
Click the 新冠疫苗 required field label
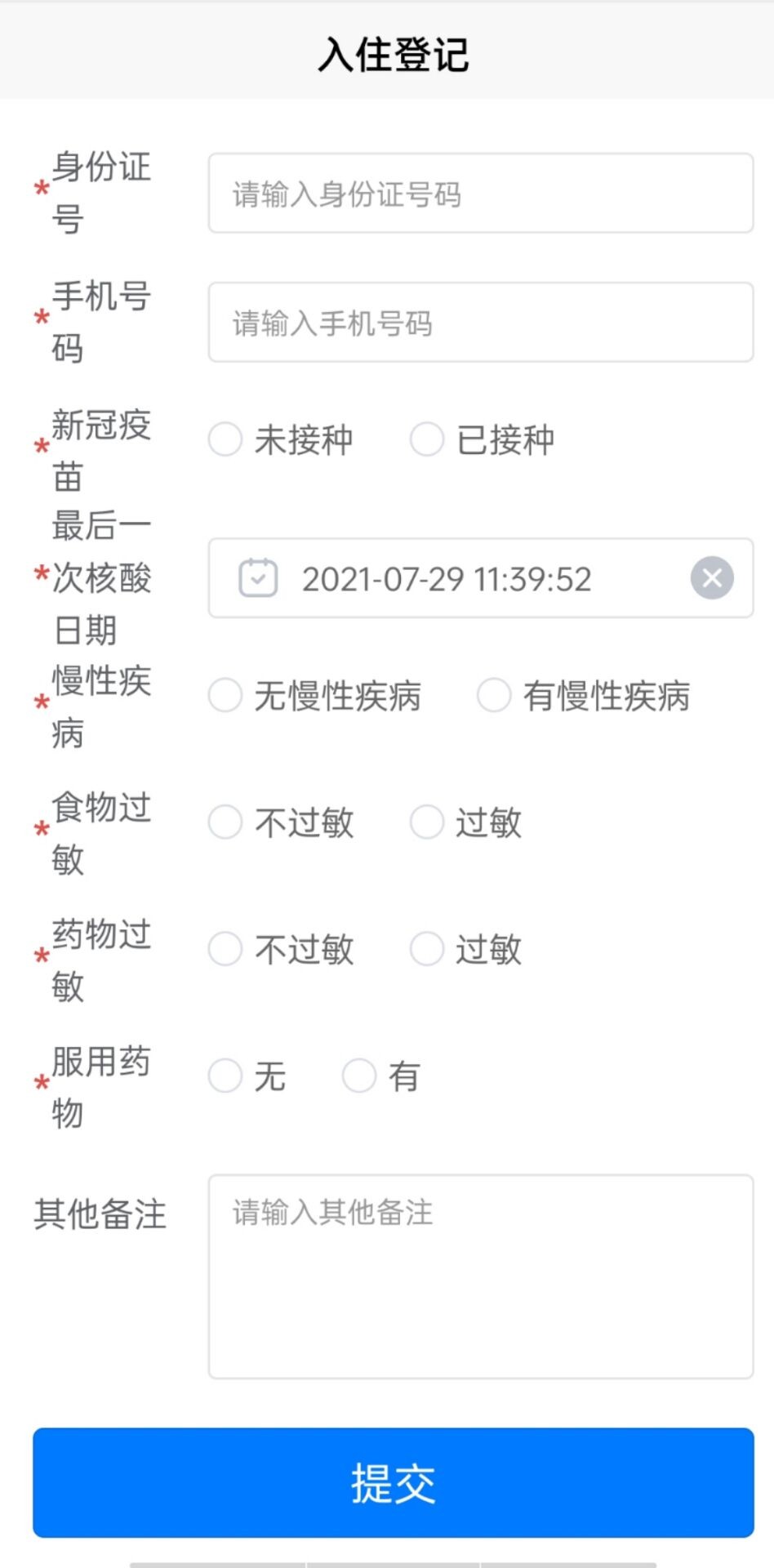click(98, 449)
